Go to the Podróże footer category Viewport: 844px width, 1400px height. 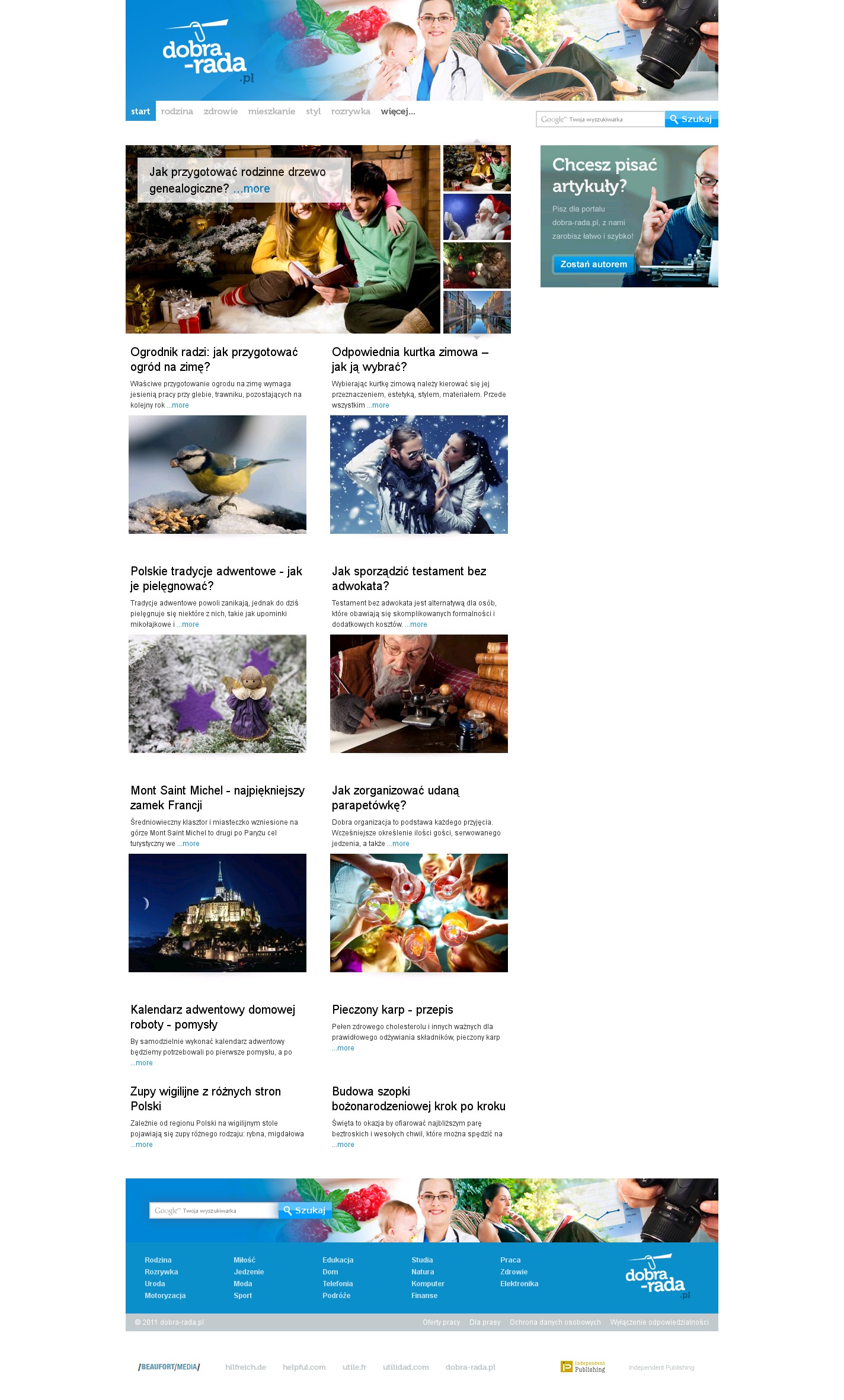(336, 1296)
